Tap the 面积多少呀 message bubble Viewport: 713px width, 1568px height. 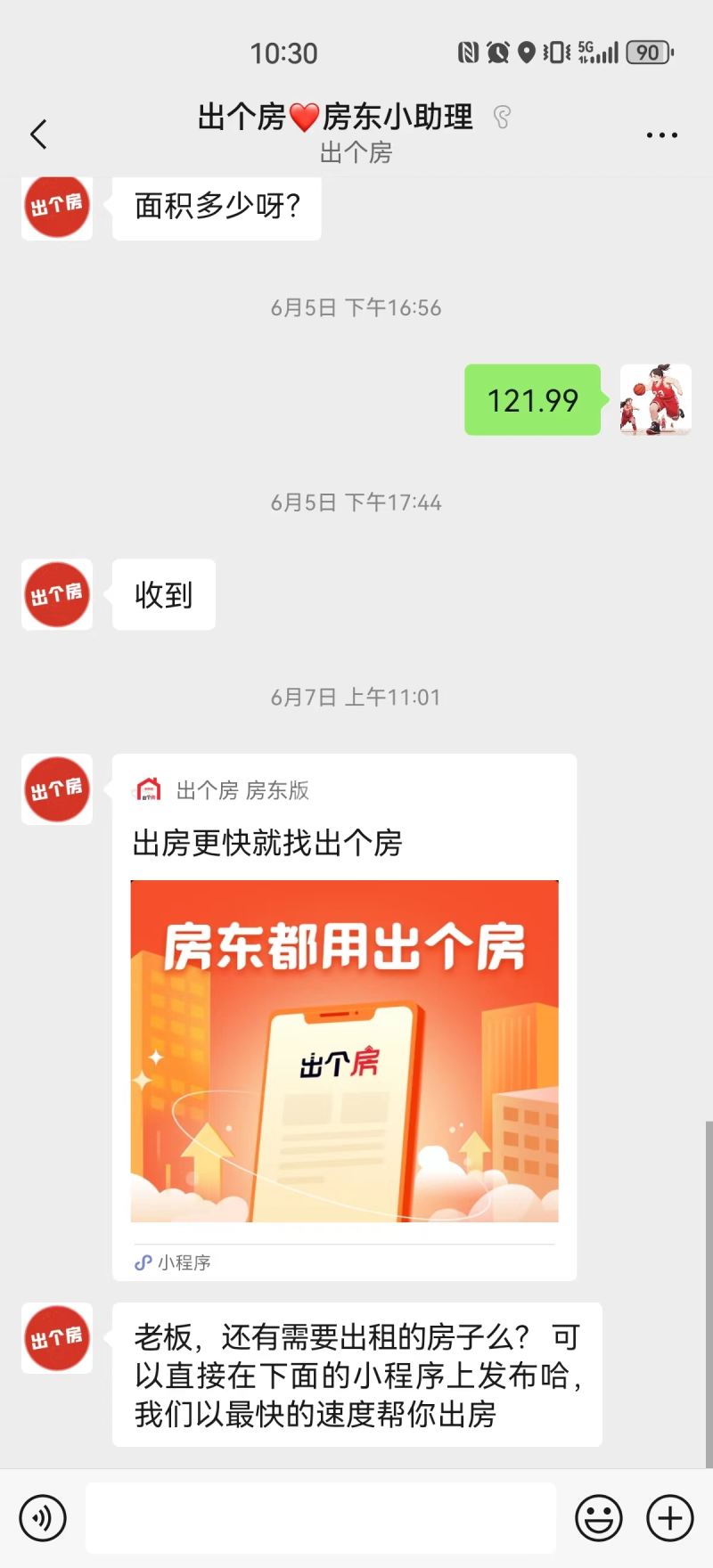[216, 208]
